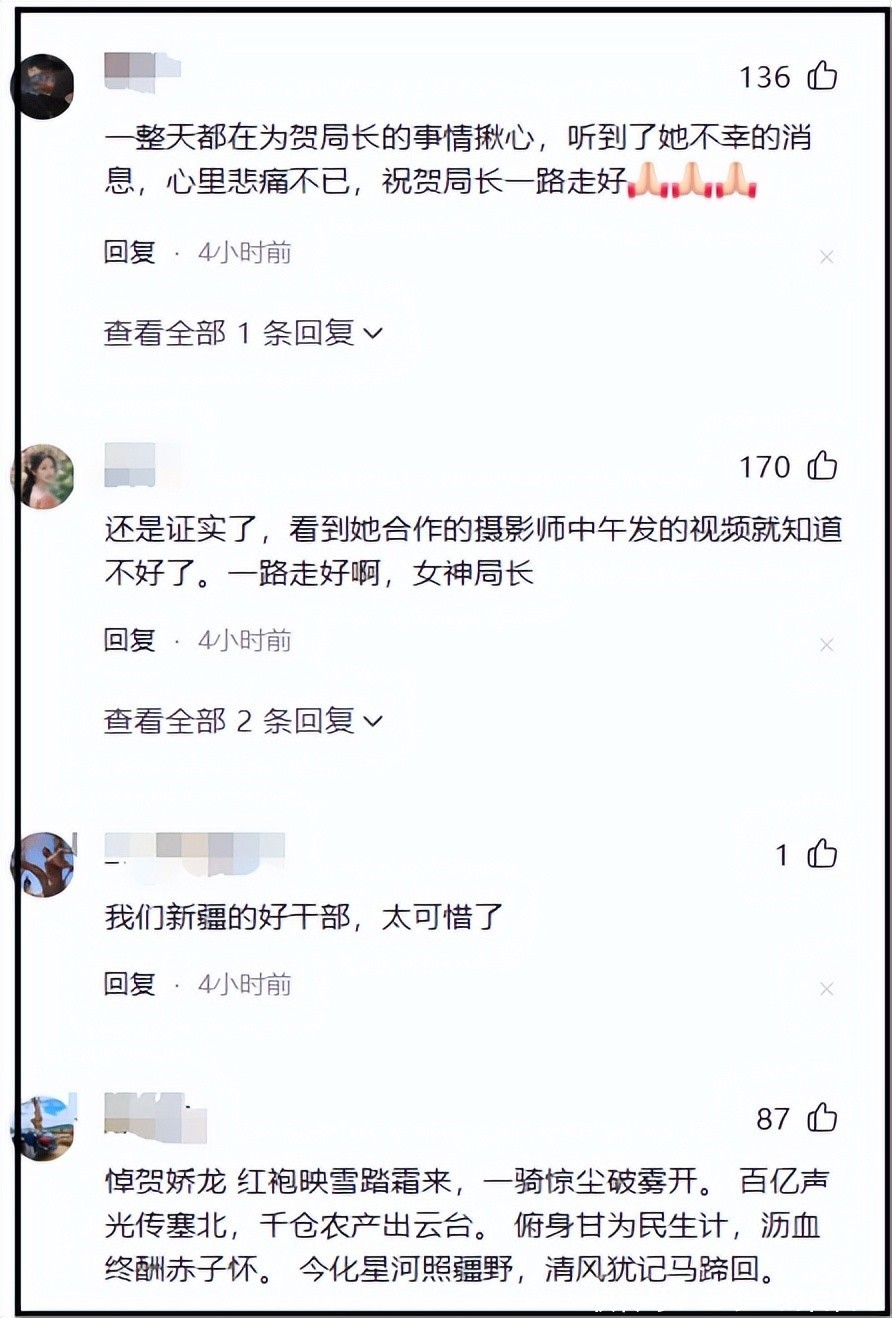Dismiss the 新疆的好干部 comment

coord(826,989)
